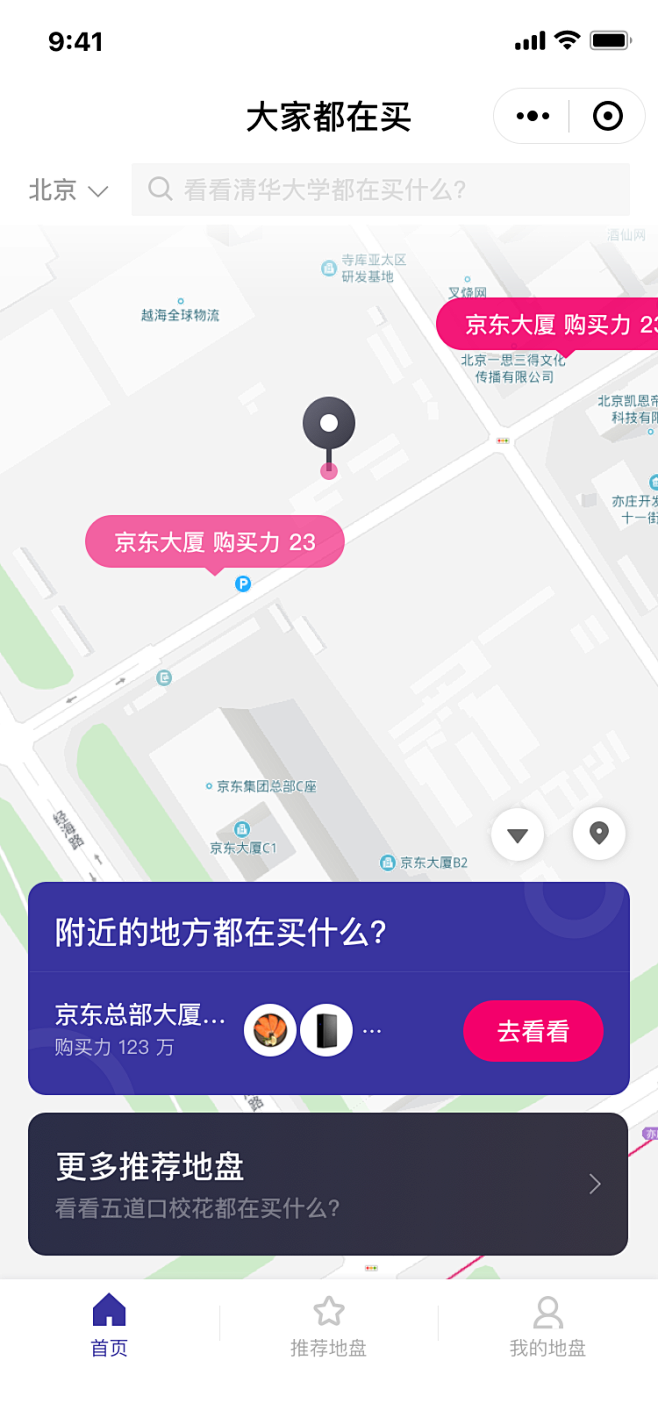658x1425 pixels.
Task: Tap the 去看看 button
Action: [x=533, y=1031]
